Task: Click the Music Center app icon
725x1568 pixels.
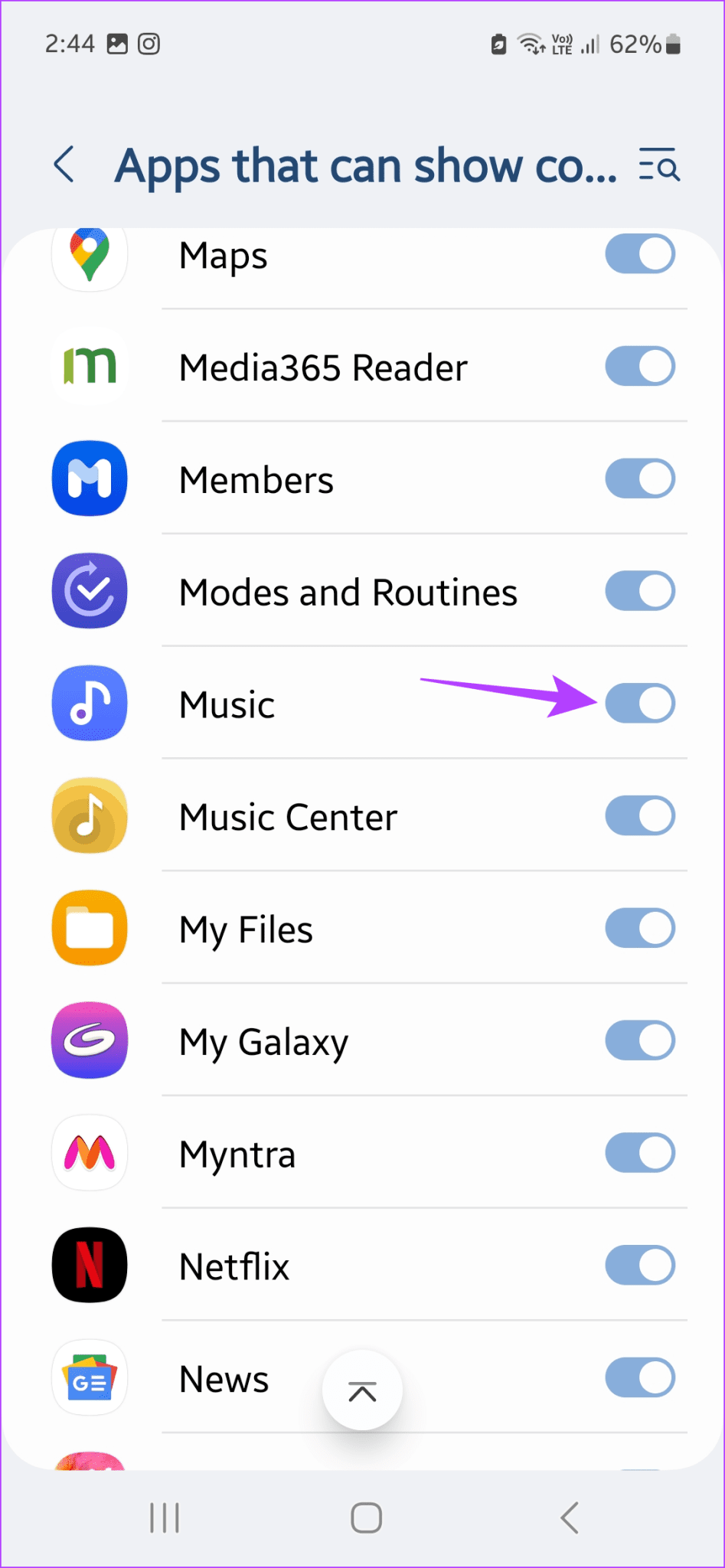Action: 90,815
